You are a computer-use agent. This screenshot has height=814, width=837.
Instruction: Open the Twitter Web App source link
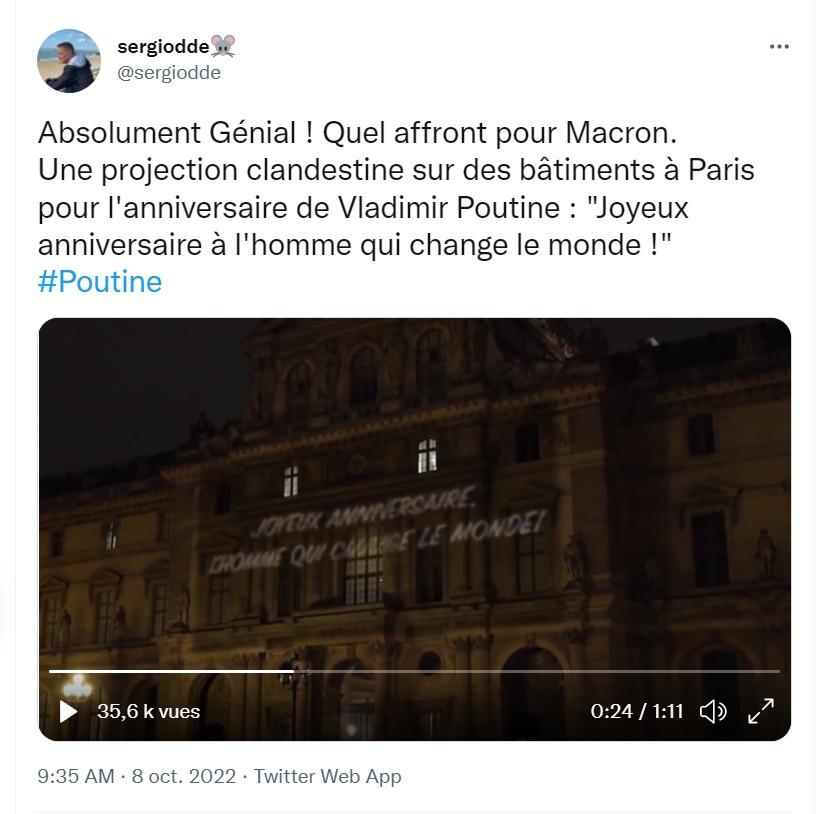pos(327,775)
